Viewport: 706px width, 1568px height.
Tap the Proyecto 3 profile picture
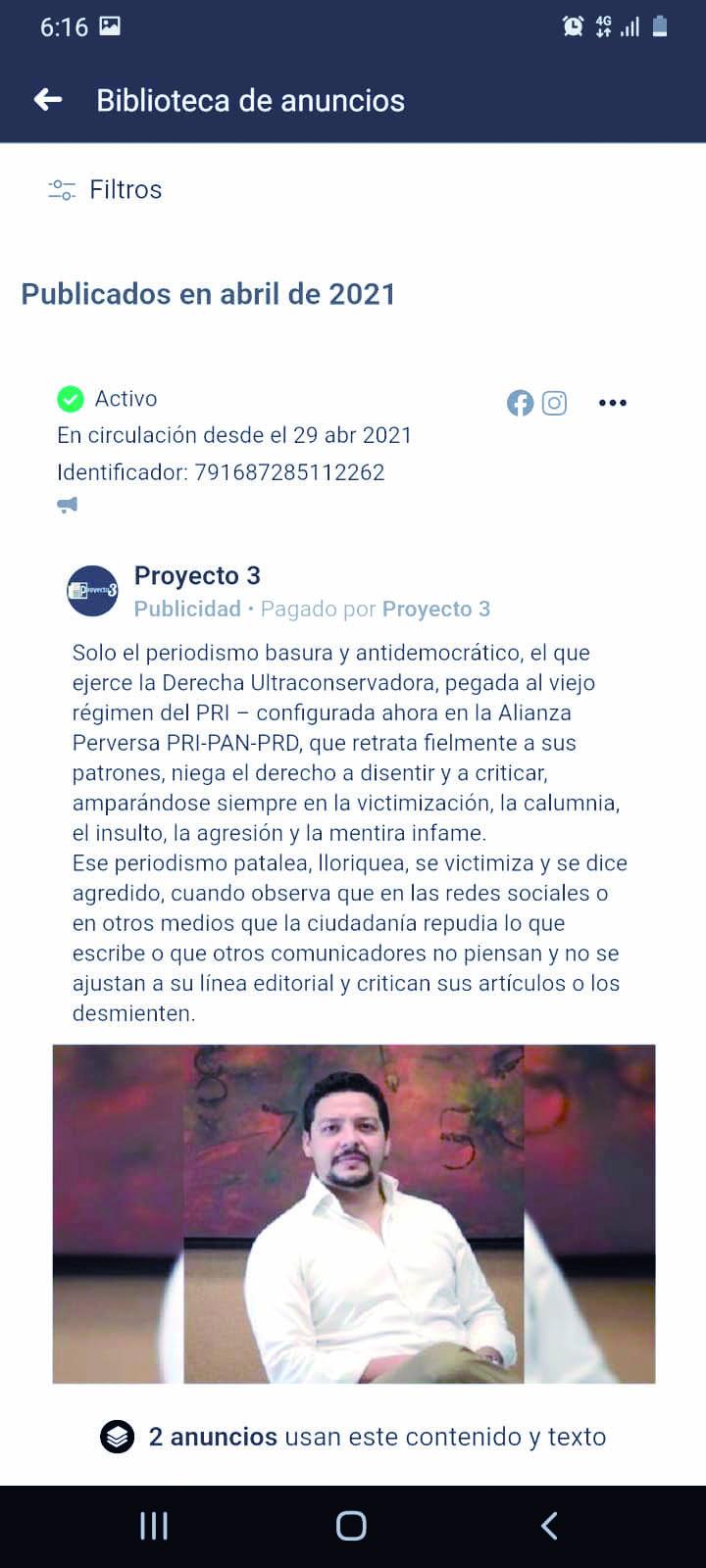(92, 591)
